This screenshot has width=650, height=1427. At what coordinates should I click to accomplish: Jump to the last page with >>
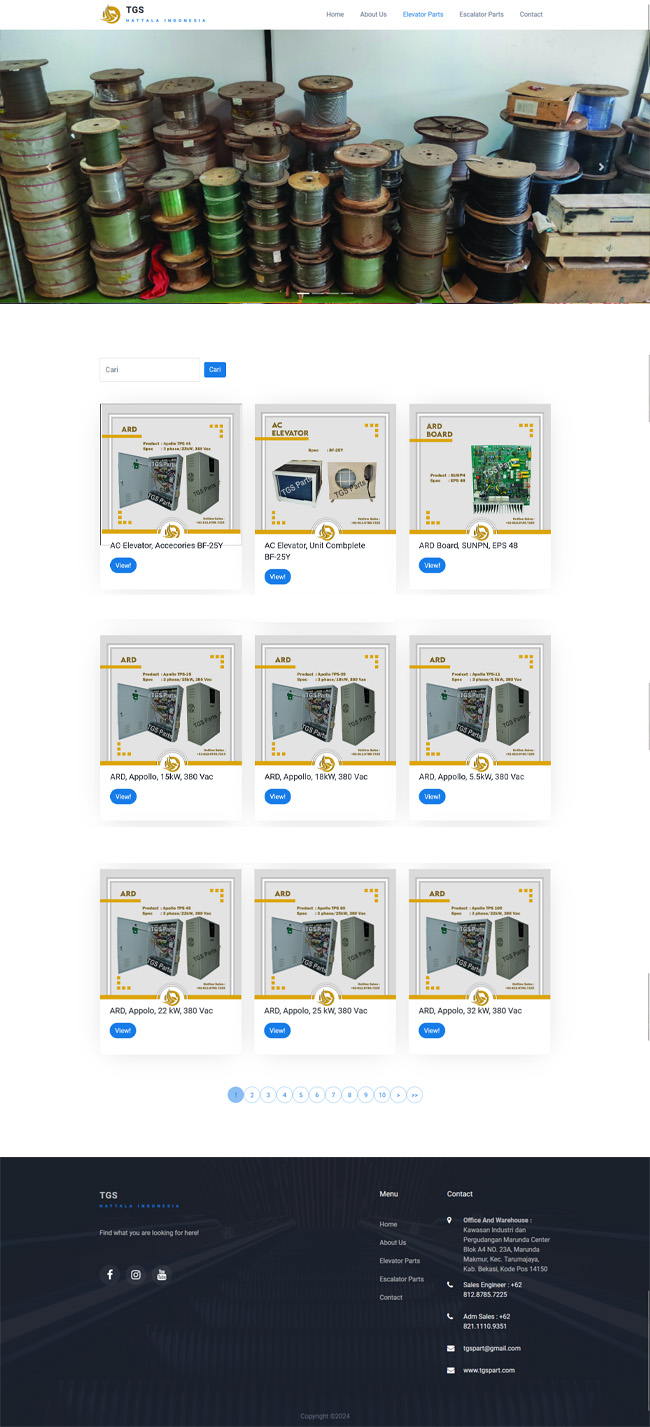click(x=414, y=1095)
